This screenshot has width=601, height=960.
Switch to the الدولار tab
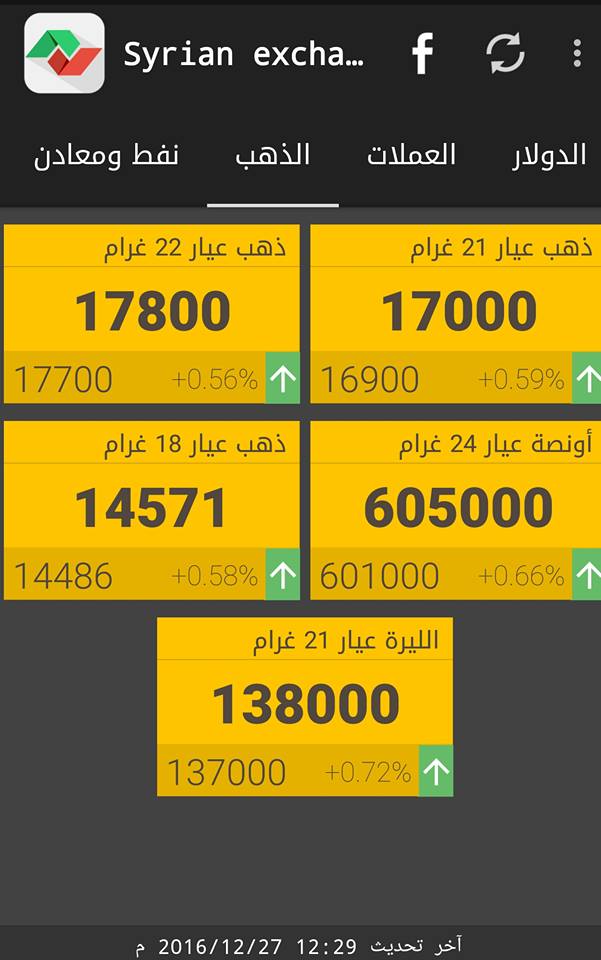pyautogui.click(x=549, y=156)
